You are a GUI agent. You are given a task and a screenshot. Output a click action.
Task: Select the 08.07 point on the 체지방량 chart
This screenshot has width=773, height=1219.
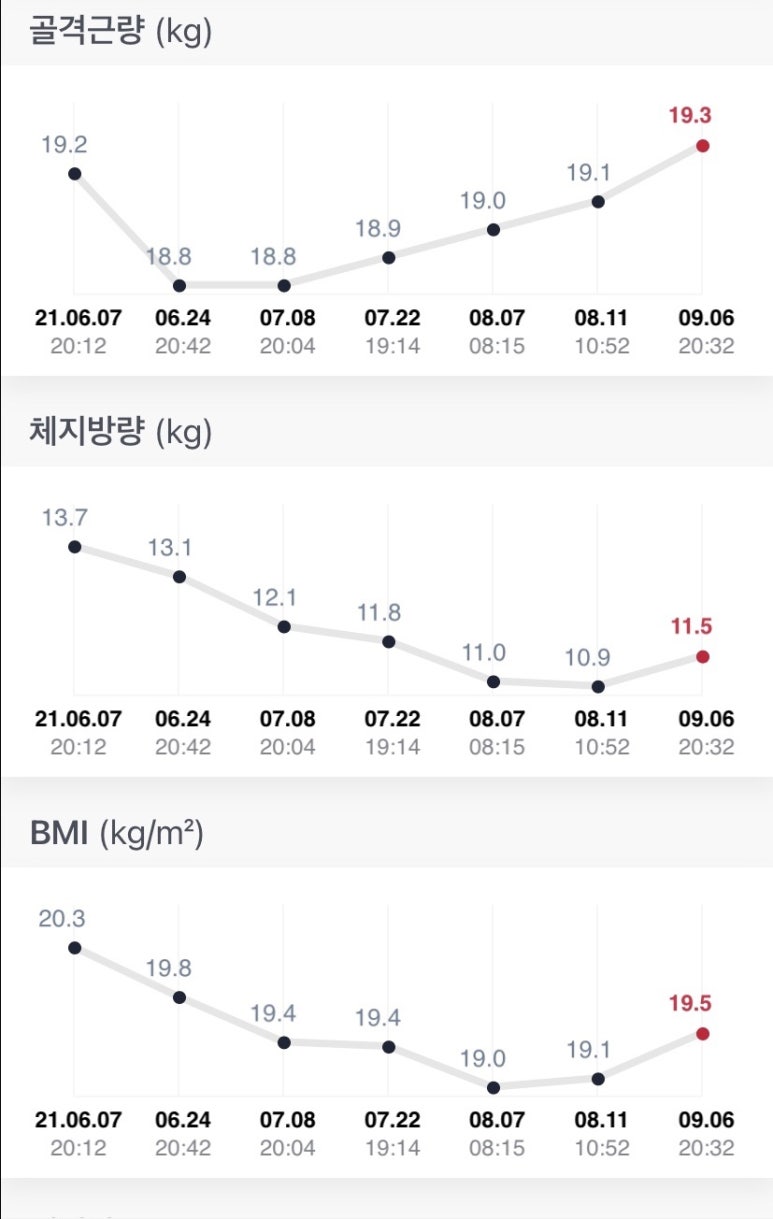pos(493,681)
